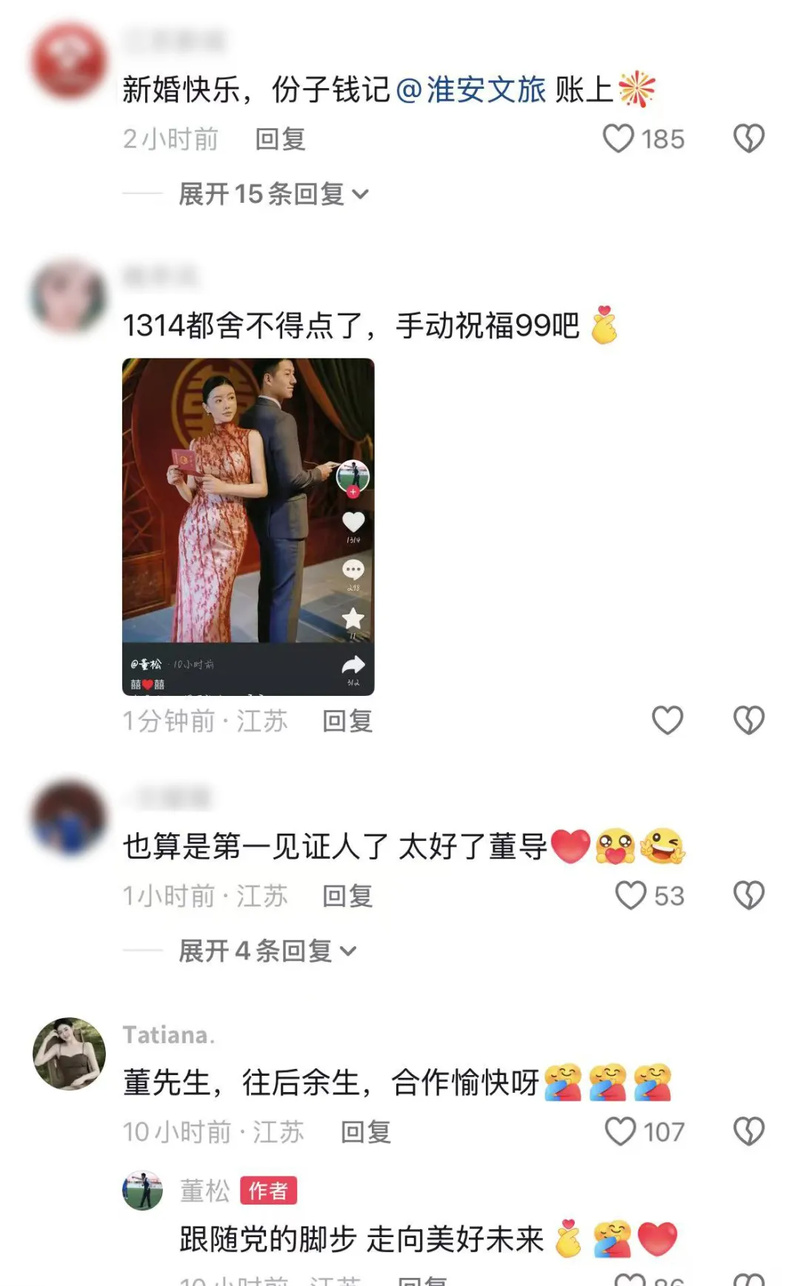Image resolution: width=800 pixels, height=1286 pixels.
Task: Like the 1314都舍不得点了 comment
Action: click(667, 720)
